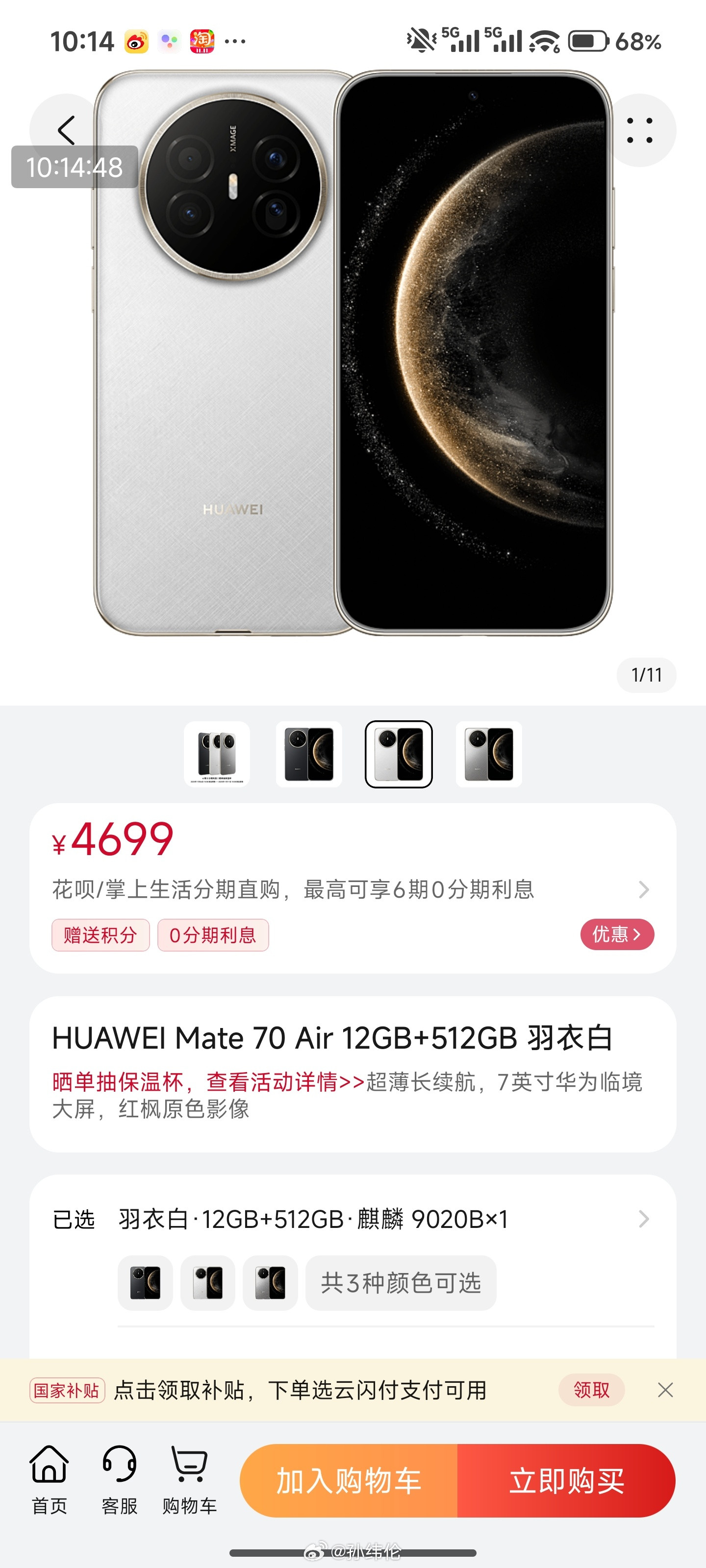Dismiss the subsidy banner with the X
Viewport: 706px width, 1568px height.
[666, 1390]
